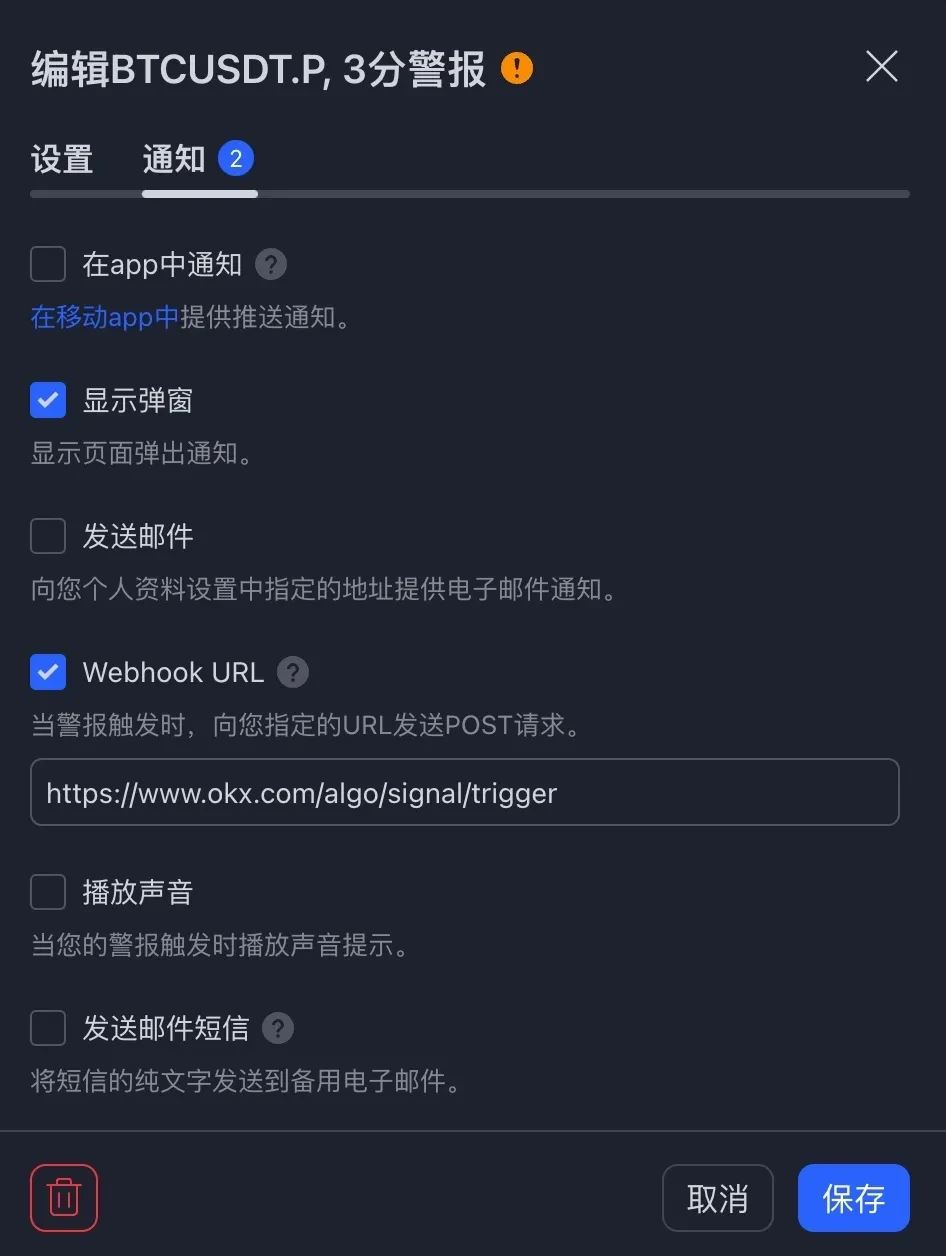The image size is (946, 1256).
Task: Switch to the 设置 tab
Action: click(62, 159)
